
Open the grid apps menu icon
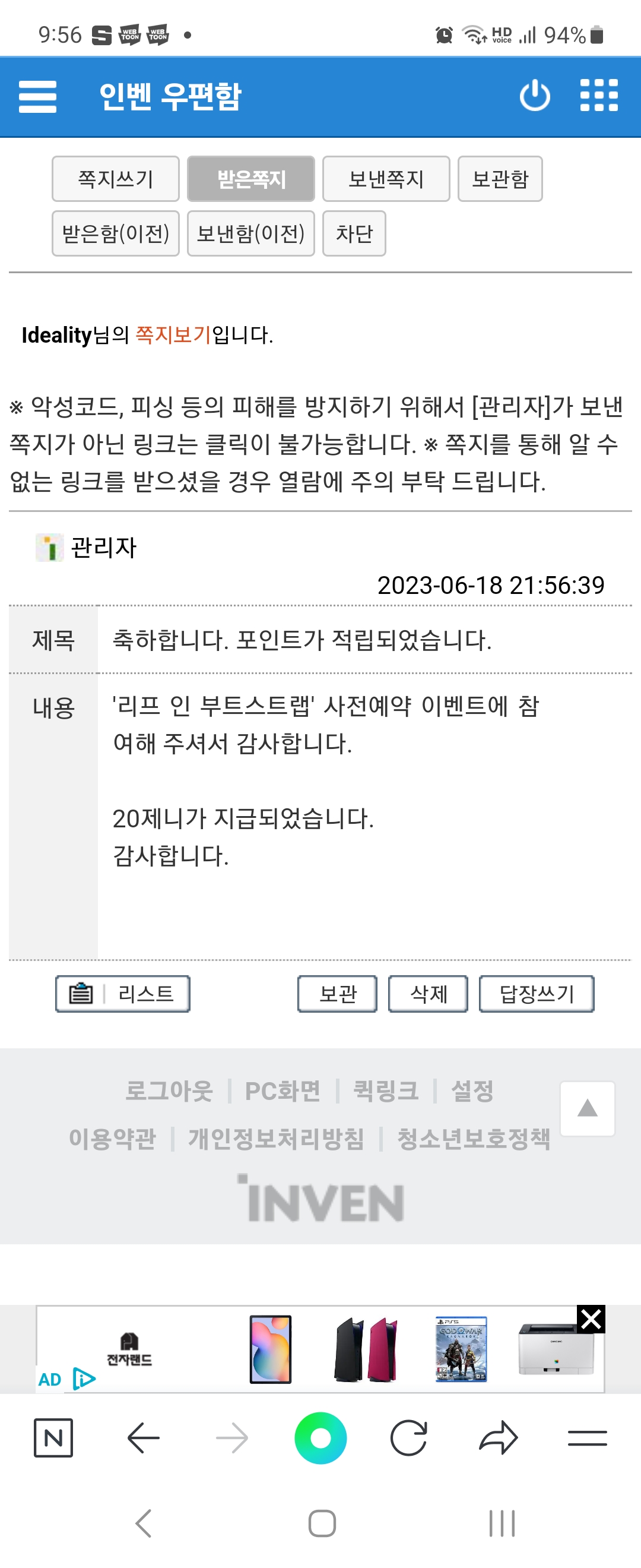click(598, 96)
